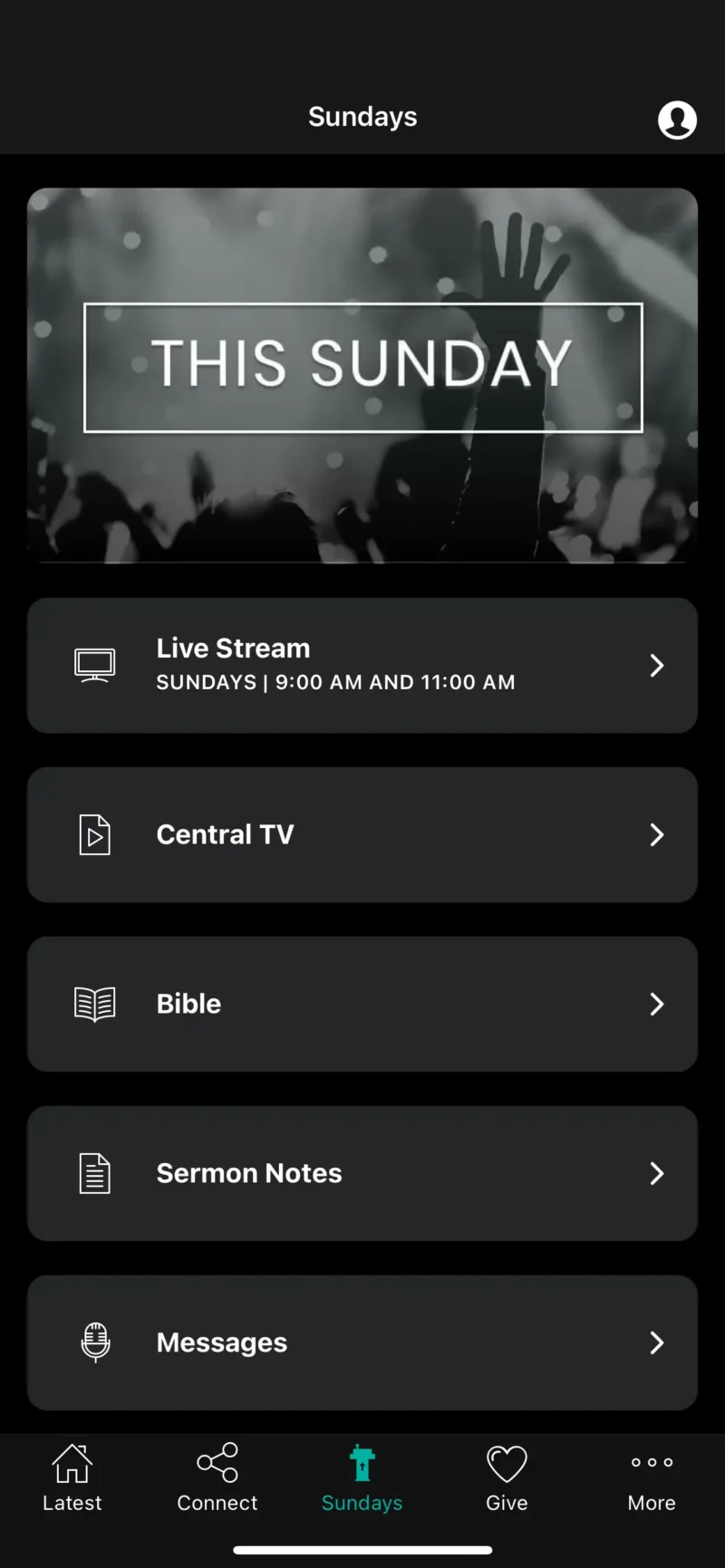The height and width of the screenshot is (1568, 725).
Task: Select the share icon above Connect
Action: 217,1462
